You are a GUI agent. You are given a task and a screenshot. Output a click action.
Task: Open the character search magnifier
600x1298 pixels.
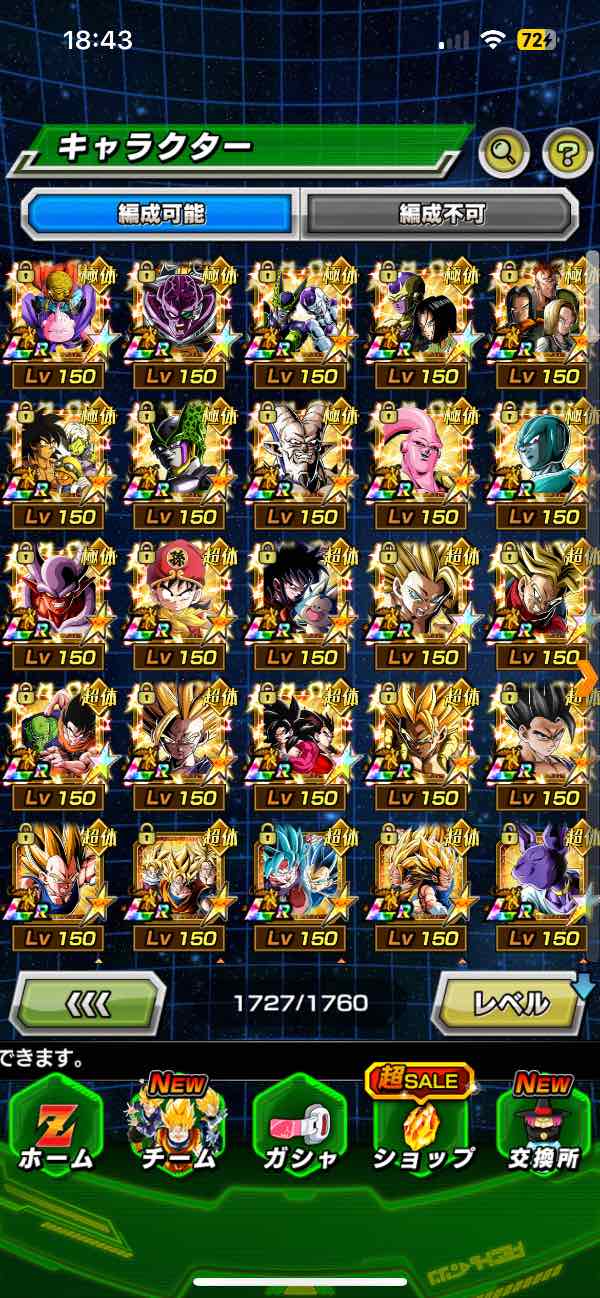coord(504,153)
